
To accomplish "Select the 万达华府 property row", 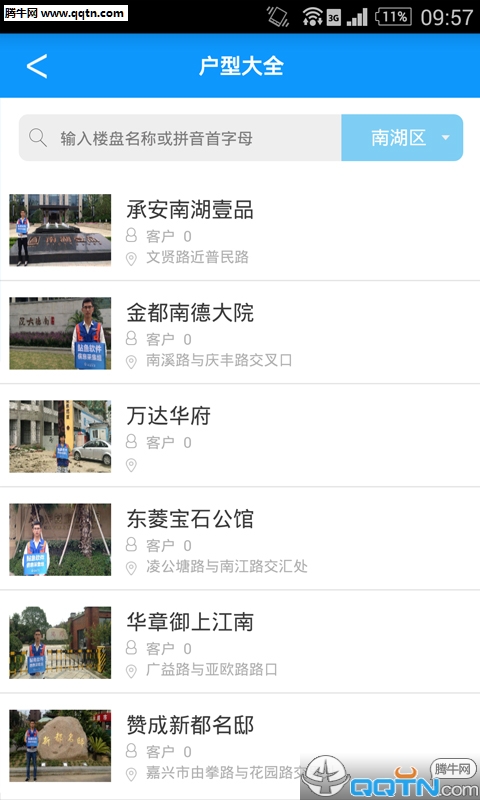I will [x=240, y=436].
